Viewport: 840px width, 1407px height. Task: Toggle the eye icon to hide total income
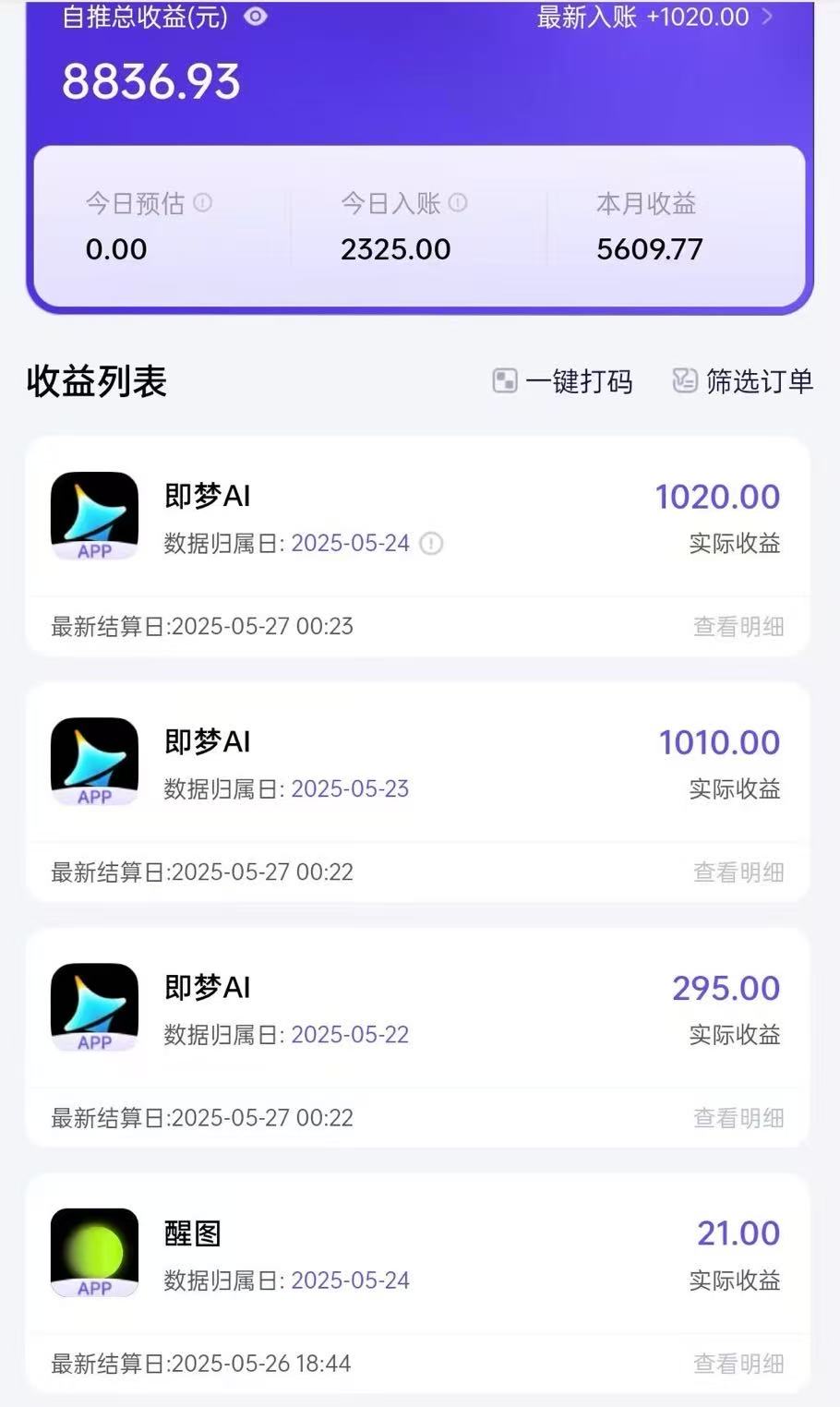pyautogui.click(x=254, y=17)
